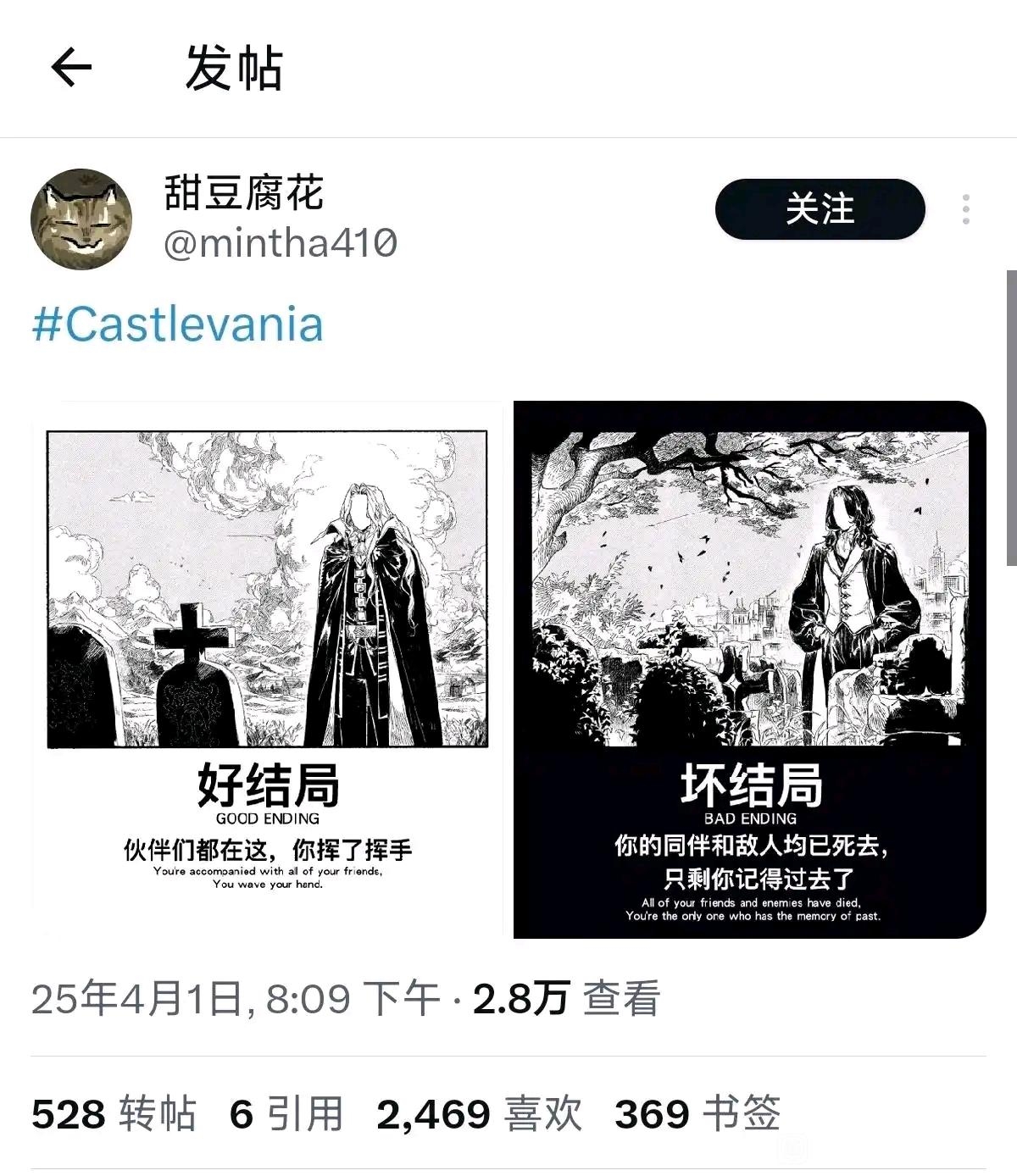Screen dimensions: 1017x1176
Task: View the 好结局 good ending image
Action: pos(268,669)
